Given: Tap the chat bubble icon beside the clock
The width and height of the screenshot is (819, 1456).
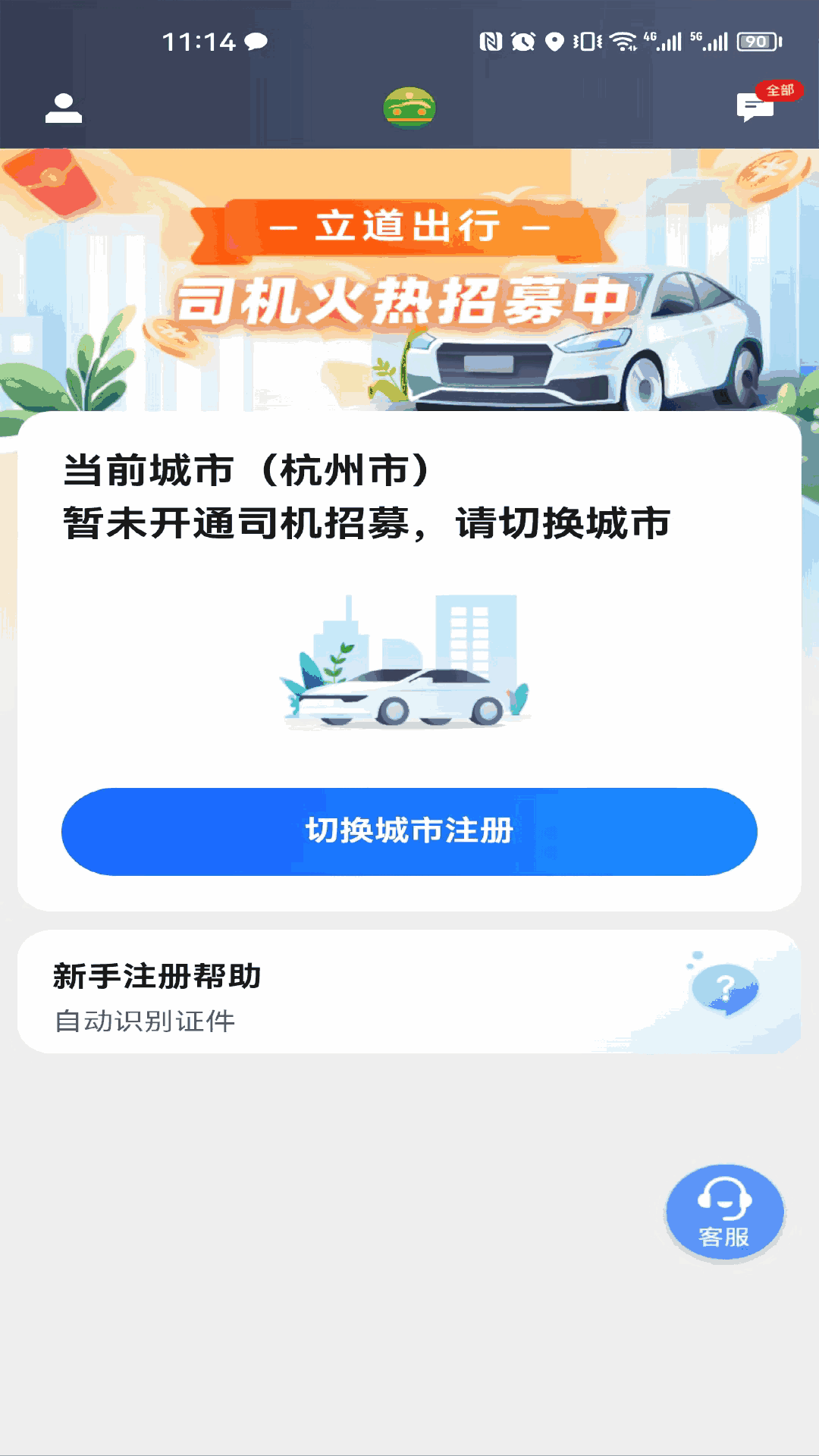Looking at the screenshot, I should pyautogui.click(x=254, y=43).
